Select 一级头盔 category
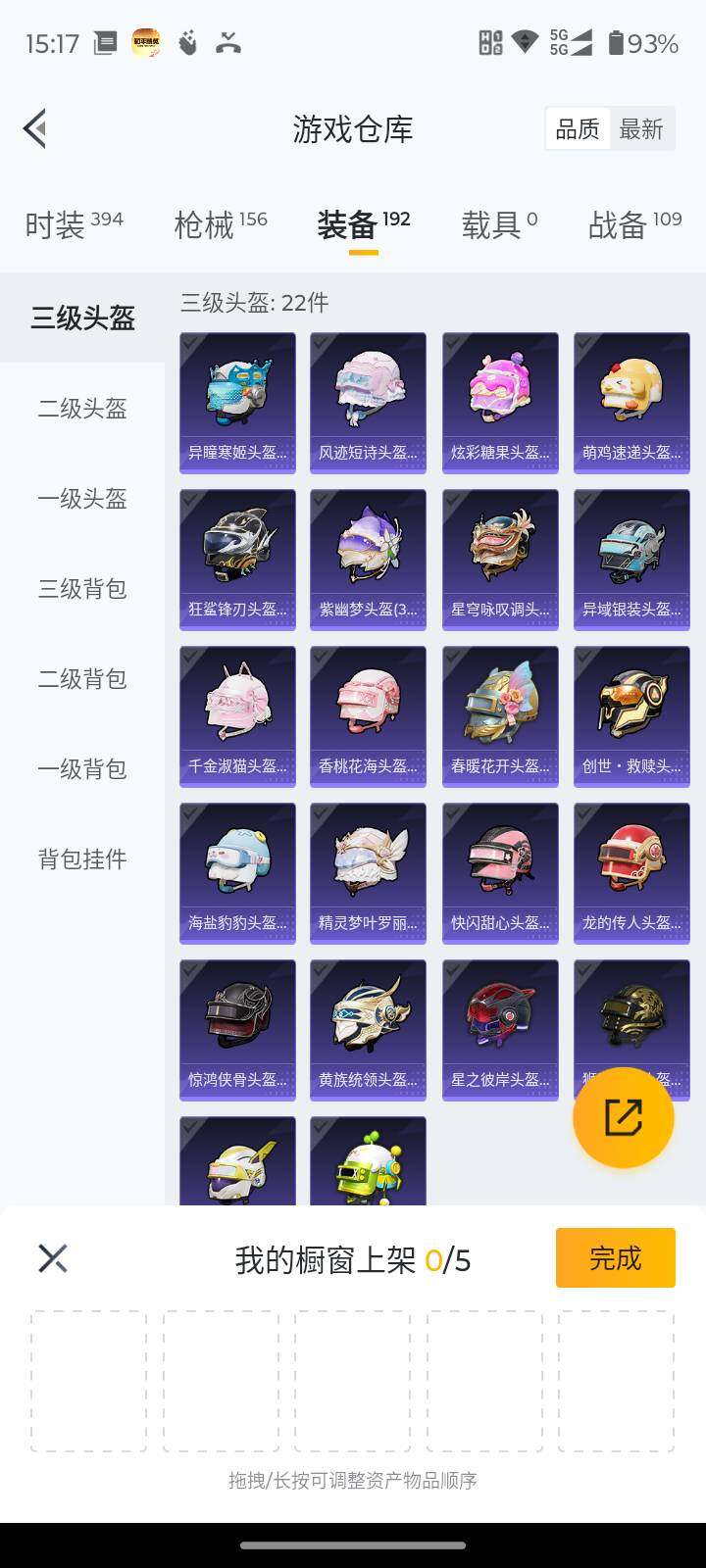Screen dimensions: 706x1568 point(82,499)
